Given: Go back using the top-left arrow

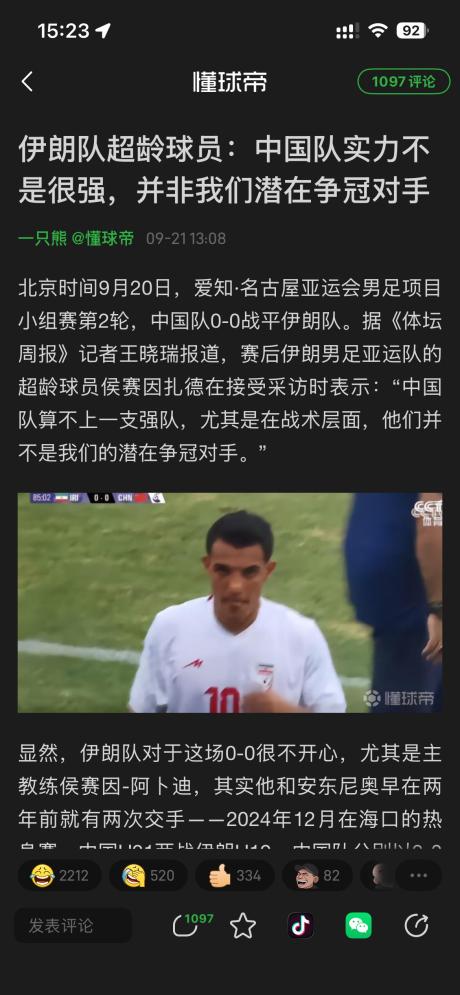Looking at the screenshot, I should click(27, 82).
